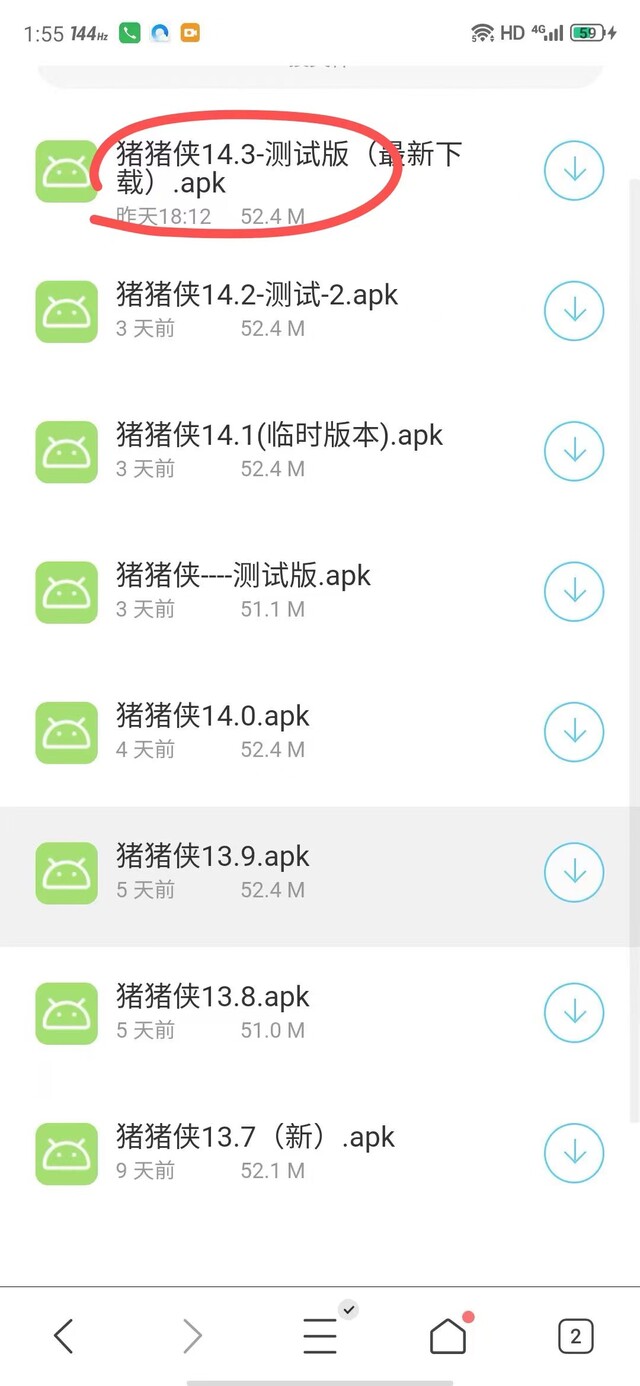Download 猪猪侠13.7（新）.apk

(x=574, y=1153)
